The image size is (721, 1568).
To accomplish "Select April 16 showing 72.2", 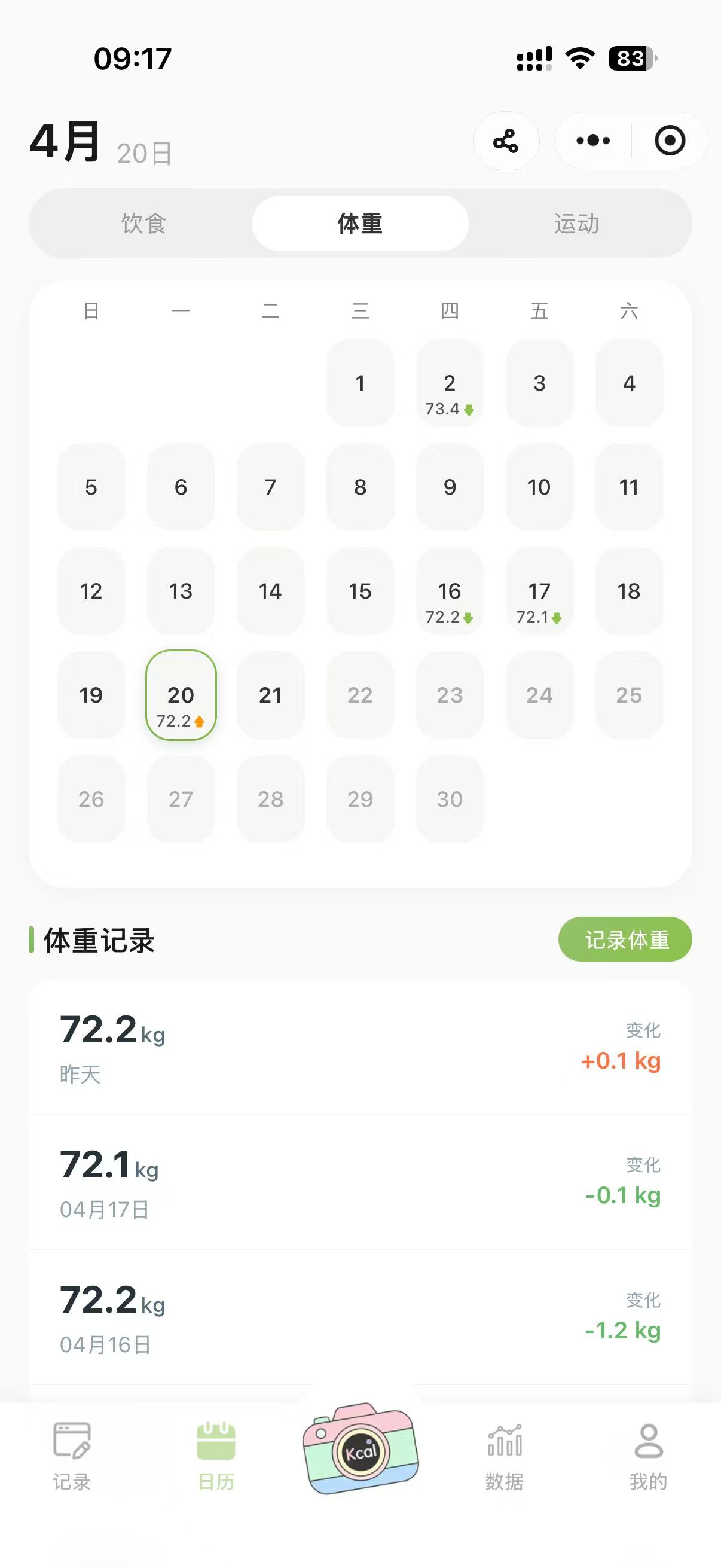I will [x=450, y=591].
